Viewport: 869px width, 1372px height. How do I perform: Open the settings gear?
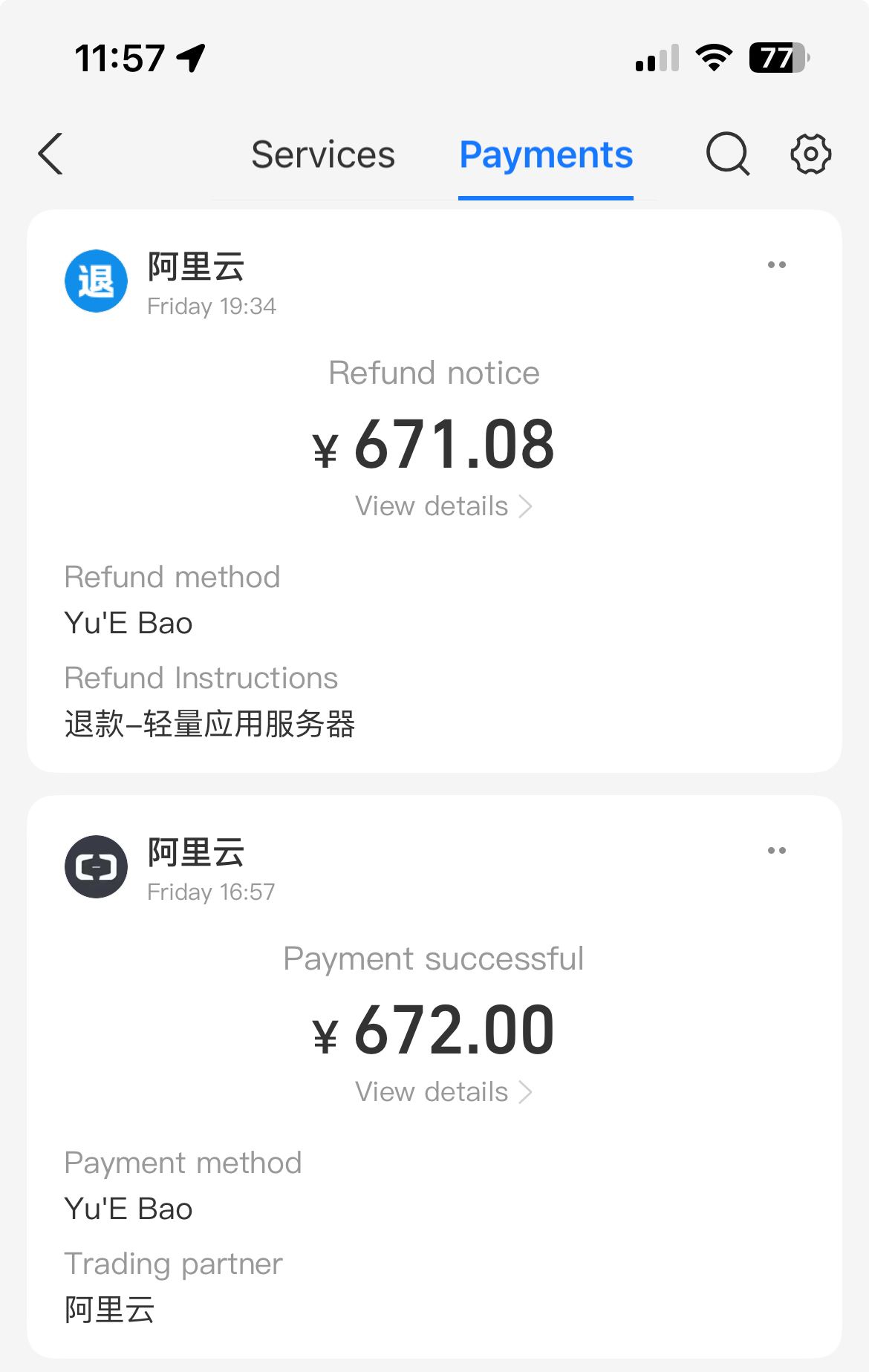pos(810,154)
